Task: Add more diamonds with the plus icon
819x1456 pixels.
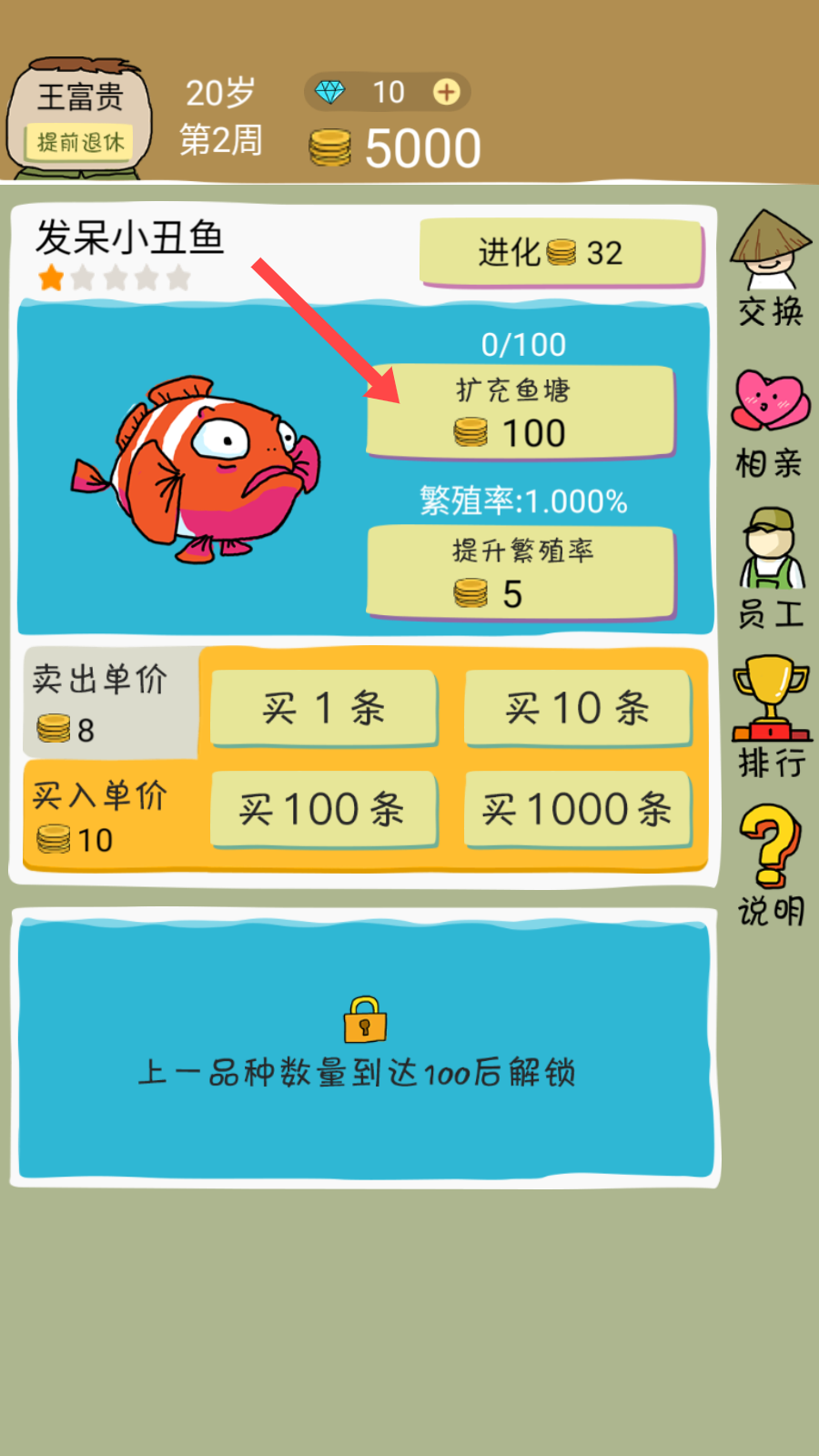Action: (x=446, y=92)
